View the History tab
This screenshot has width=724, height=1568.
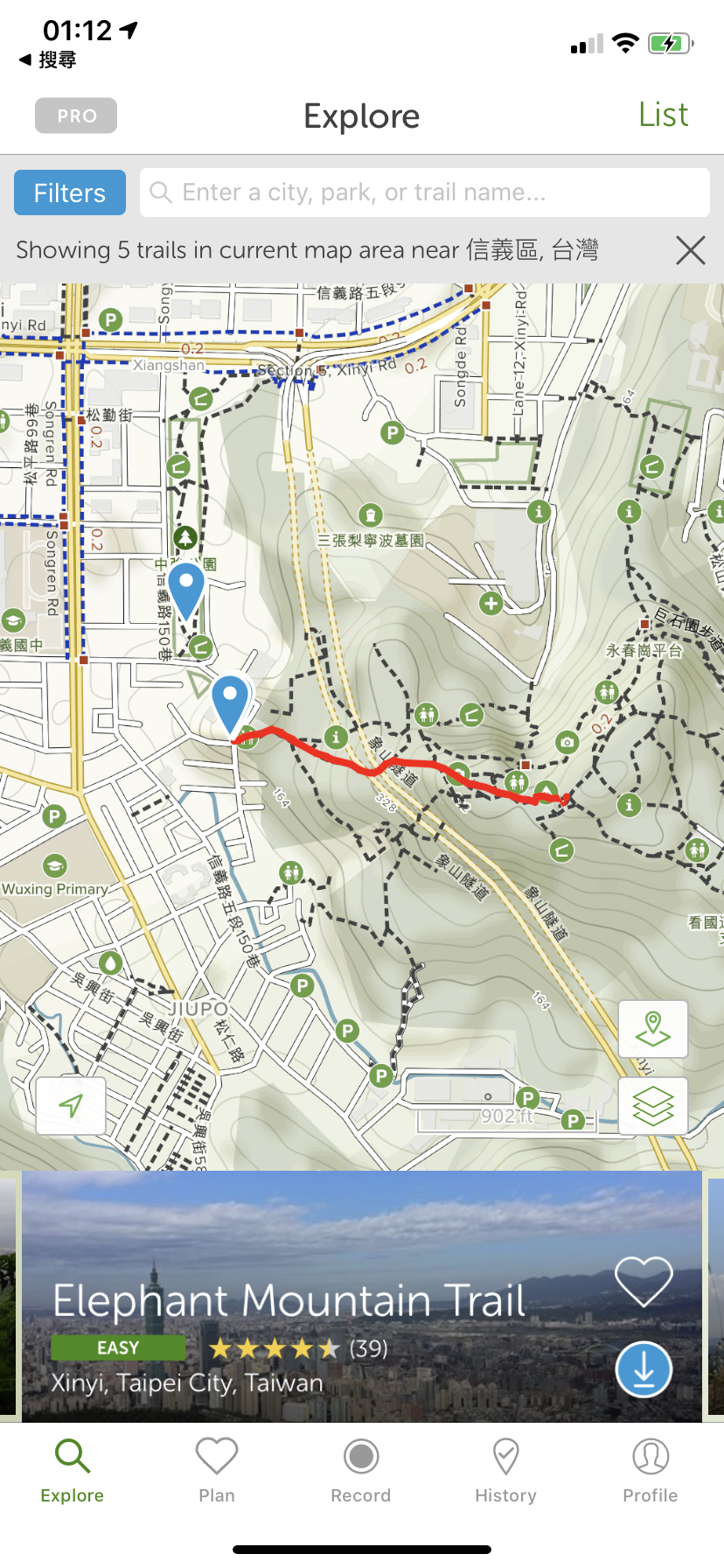tap(505, 1469)
